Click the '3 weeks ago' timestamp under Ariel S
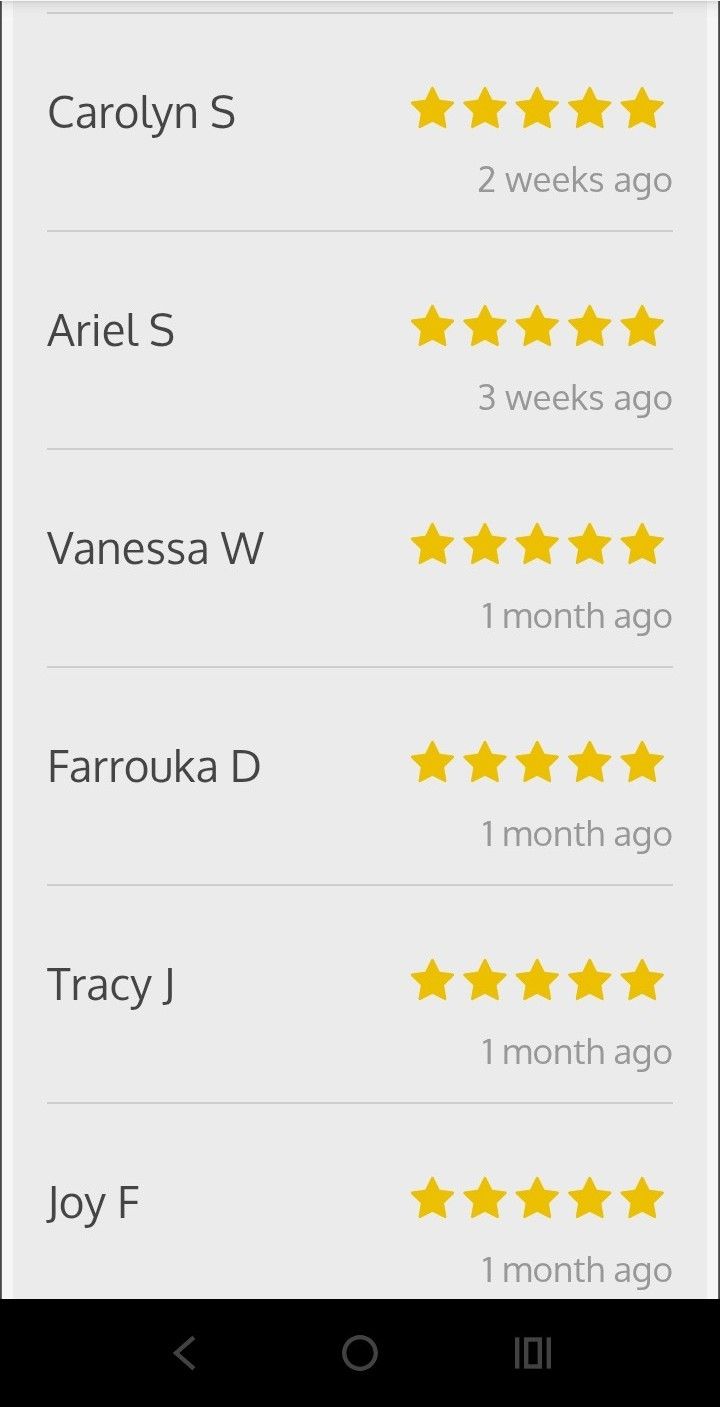 coord(576,397)
